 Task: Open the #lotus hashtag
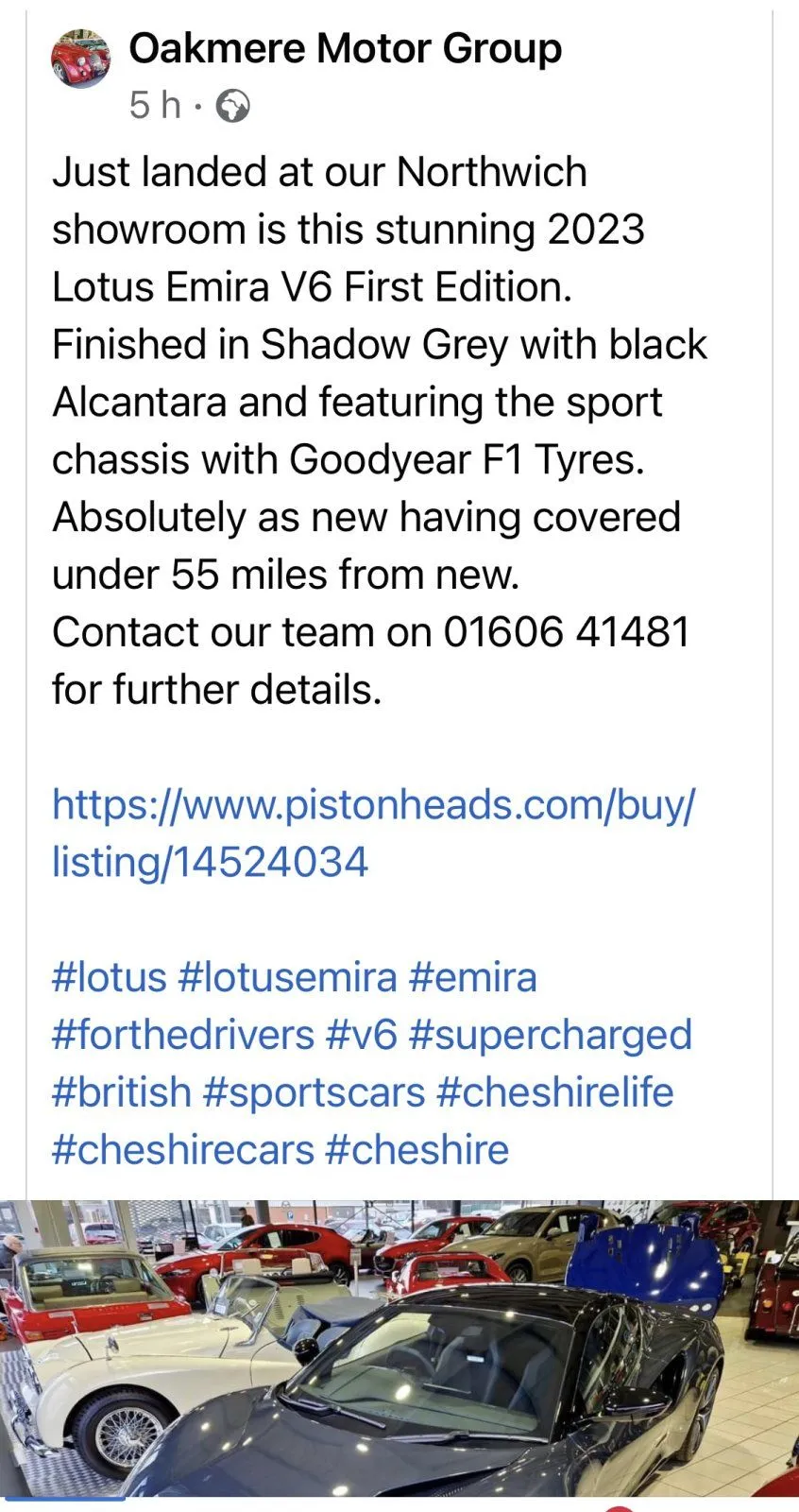[x=109, y=977]
